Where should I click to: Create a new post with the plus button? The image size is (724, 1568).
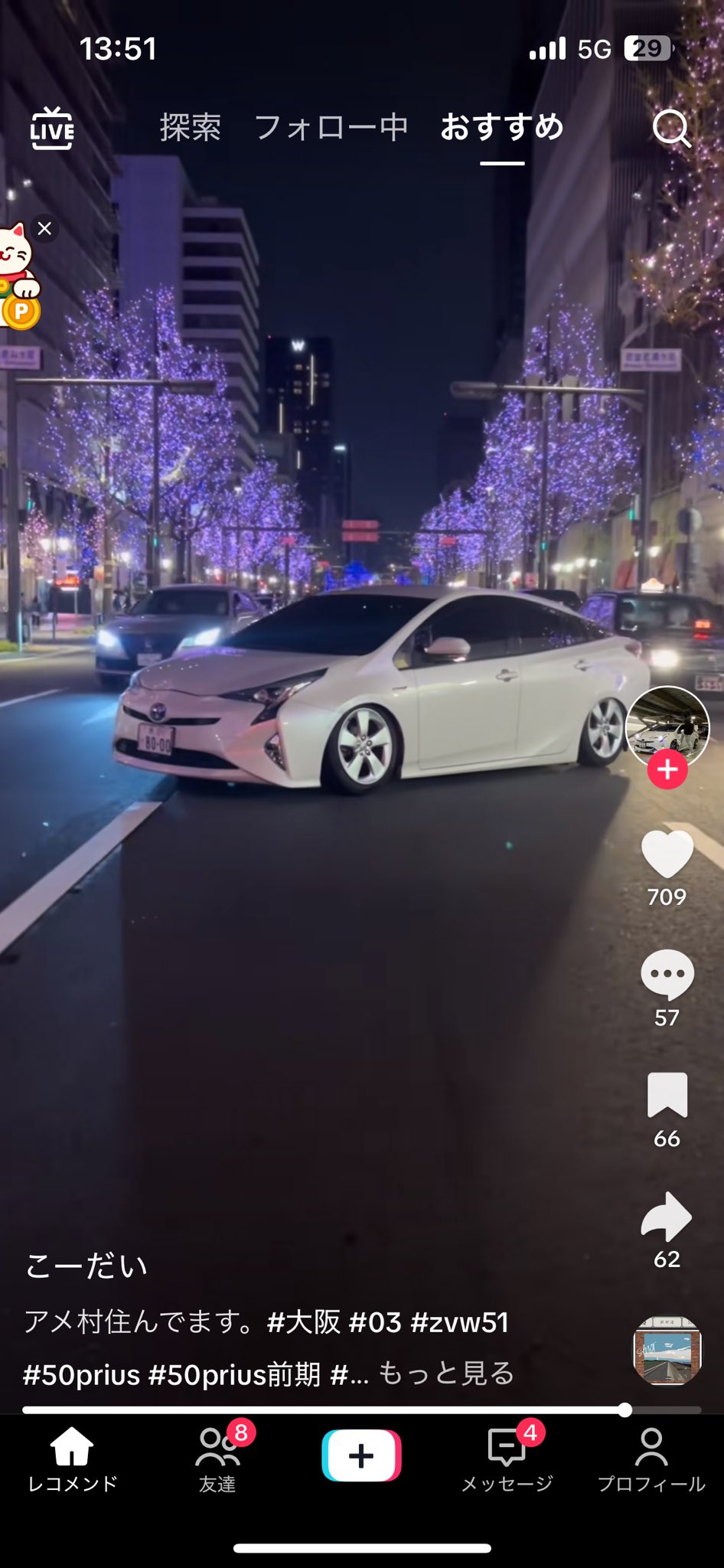point(361,1455)
